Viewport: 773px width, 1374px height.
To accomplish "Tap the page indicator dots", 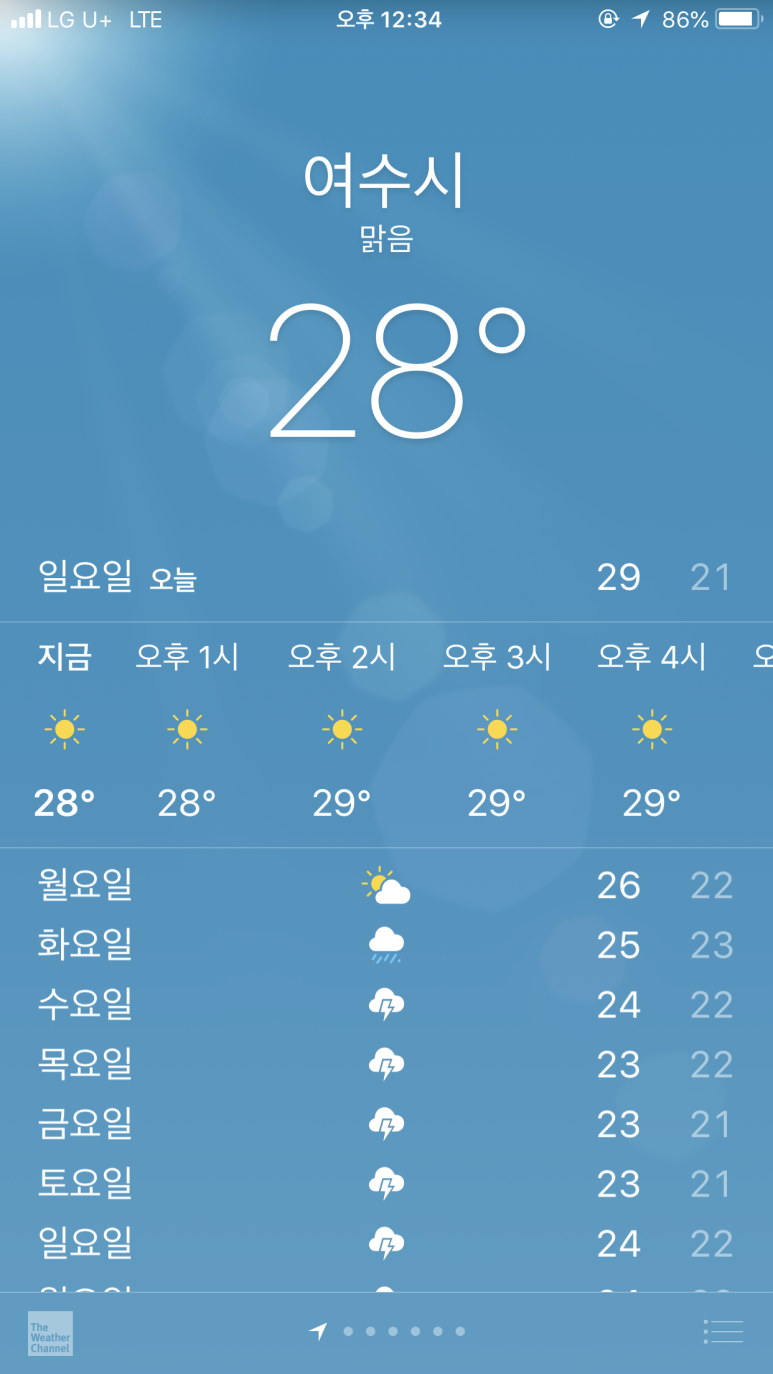I will pyautogui.click(x=390, y=1332).
